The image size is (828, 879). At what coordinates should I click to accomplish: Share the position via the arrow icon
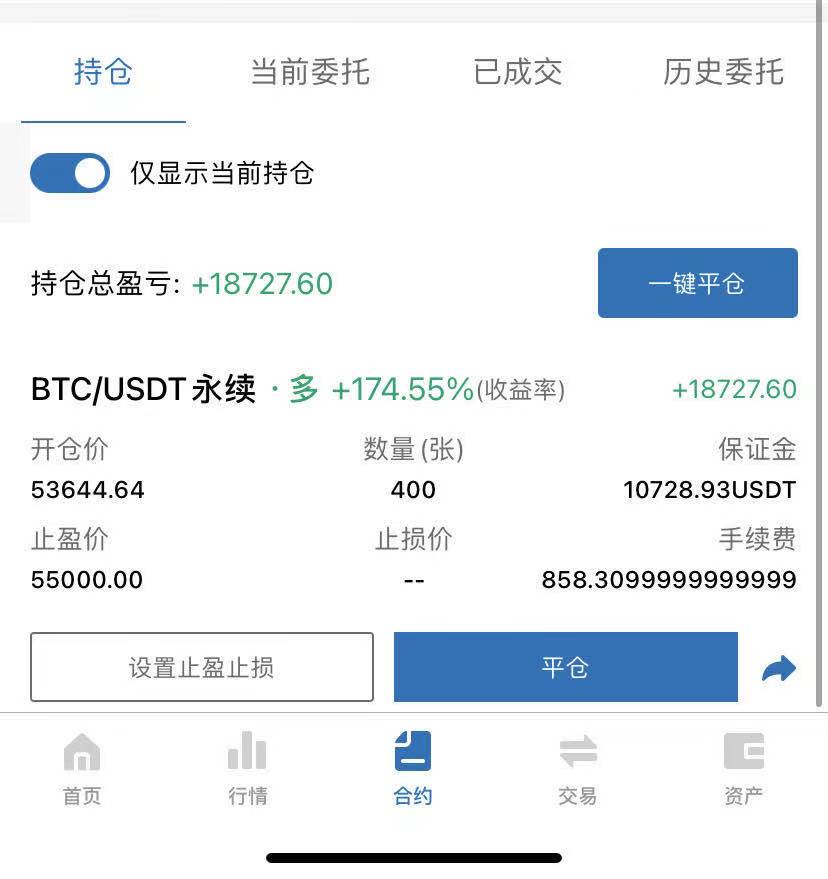(779, 667)
